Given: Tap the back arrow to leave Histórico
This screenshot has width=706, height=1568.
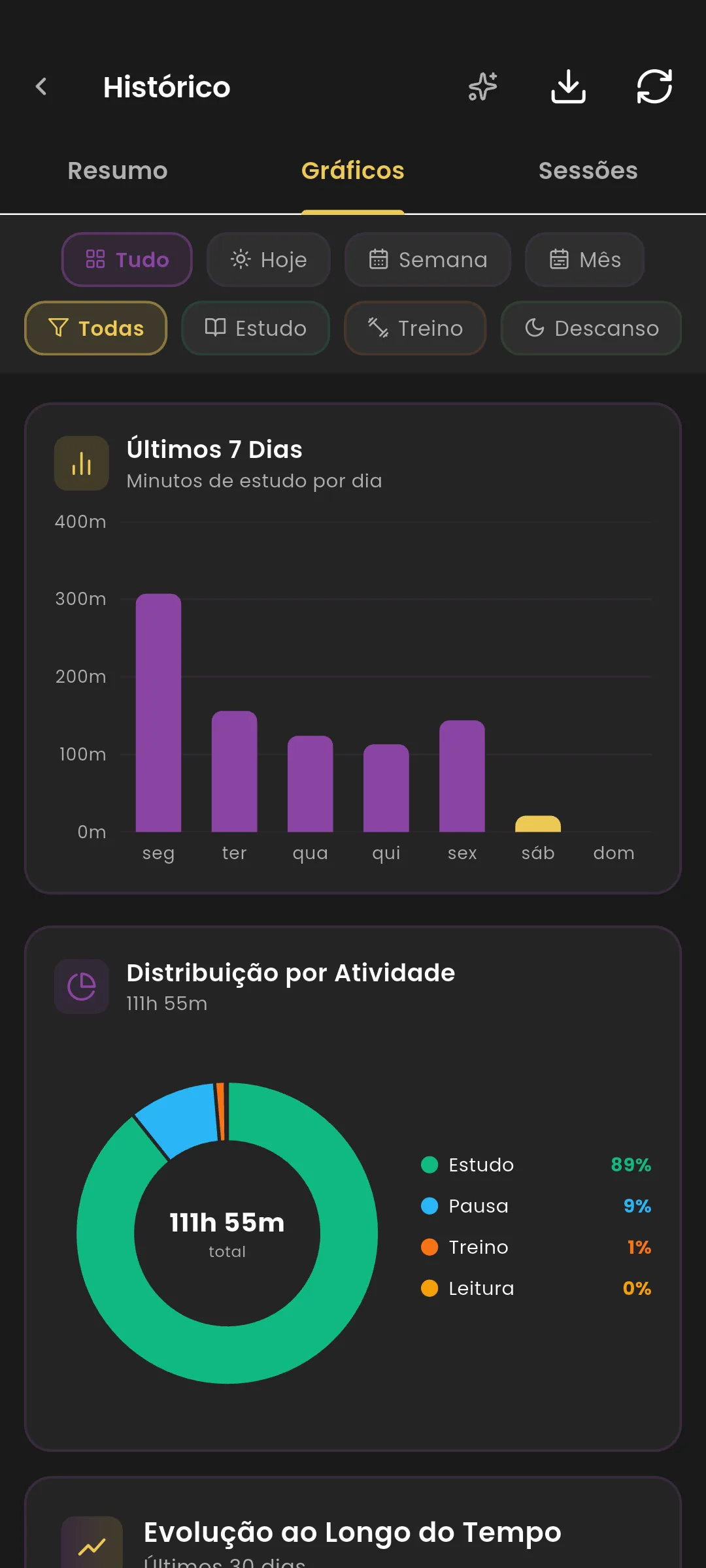Looking at the screenshot, I should pos(41,86).
